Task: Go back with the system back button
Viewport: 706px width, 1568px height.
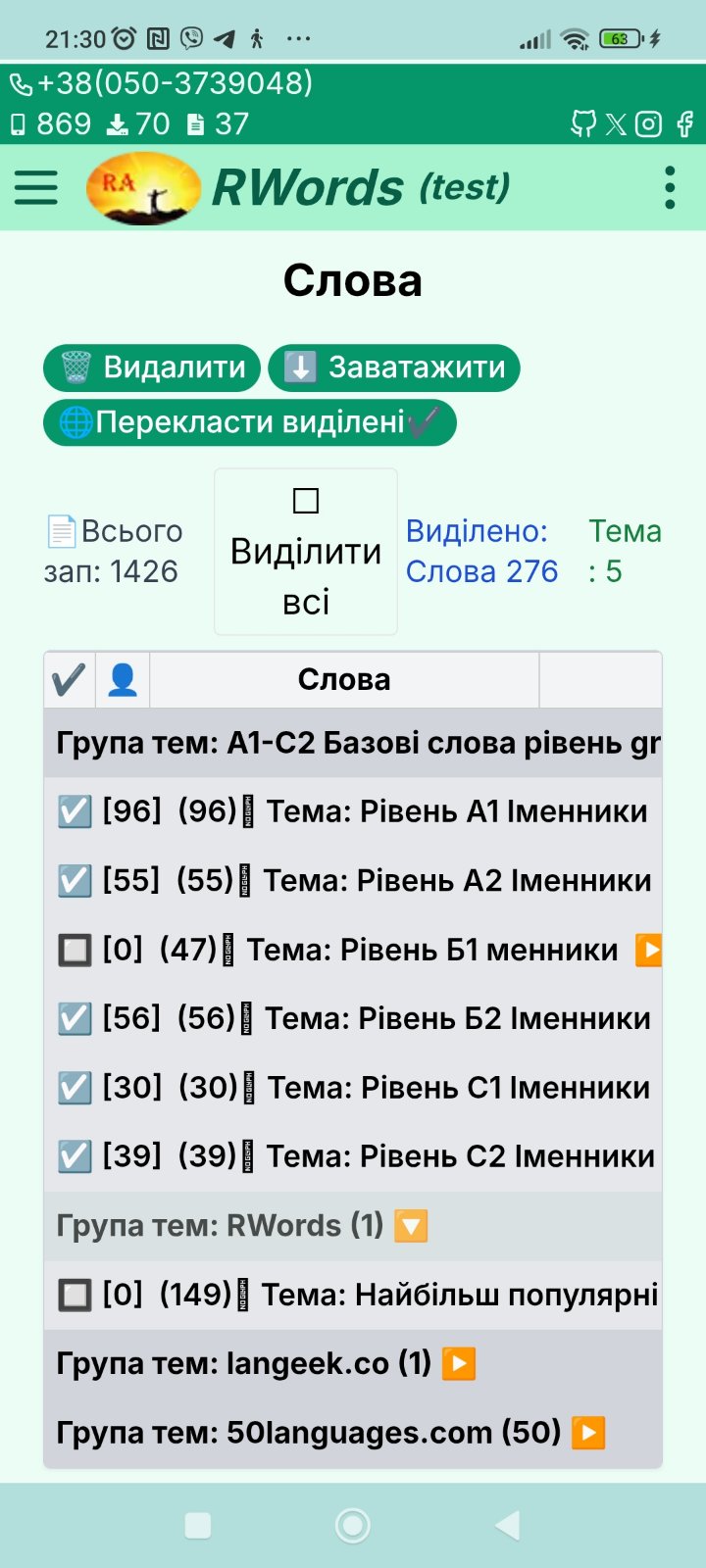Action: pyautogui.click(x=507, y=1525)
